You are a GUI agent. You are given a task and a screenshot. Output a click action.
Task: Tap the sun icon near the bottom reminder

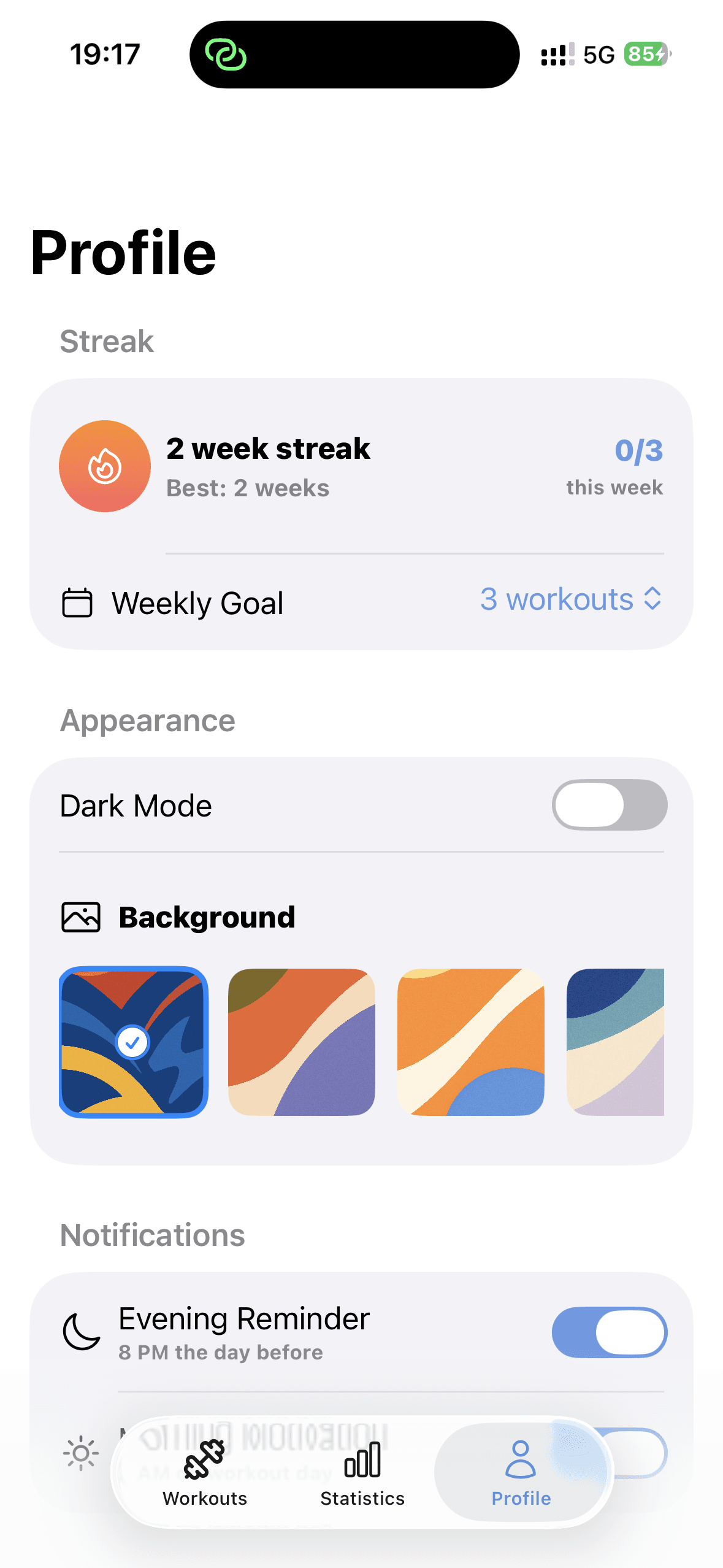(80, 1453)
